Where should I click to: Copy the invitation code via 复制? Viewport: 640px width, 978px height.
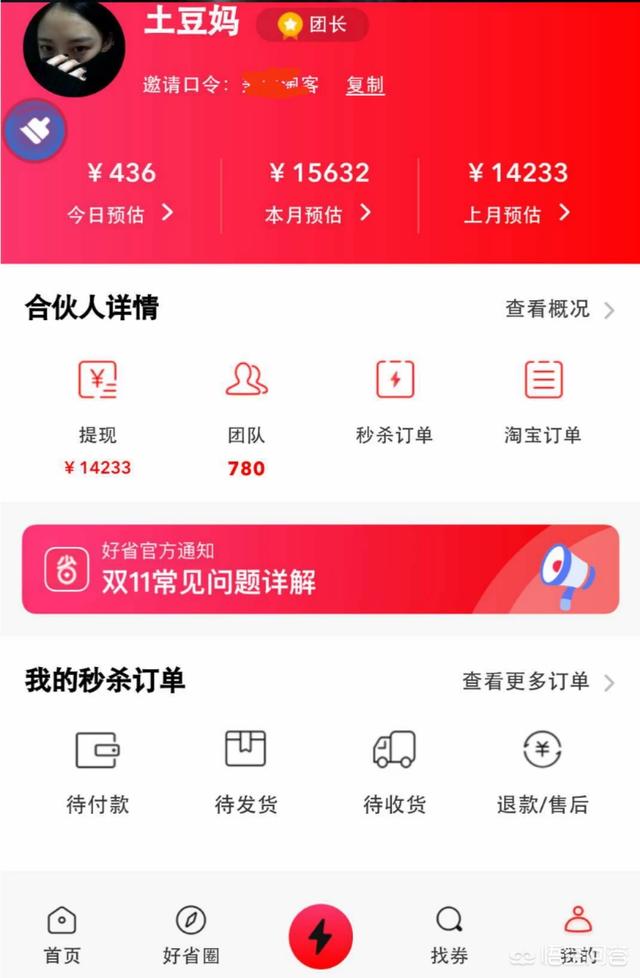tap(365, 85)
